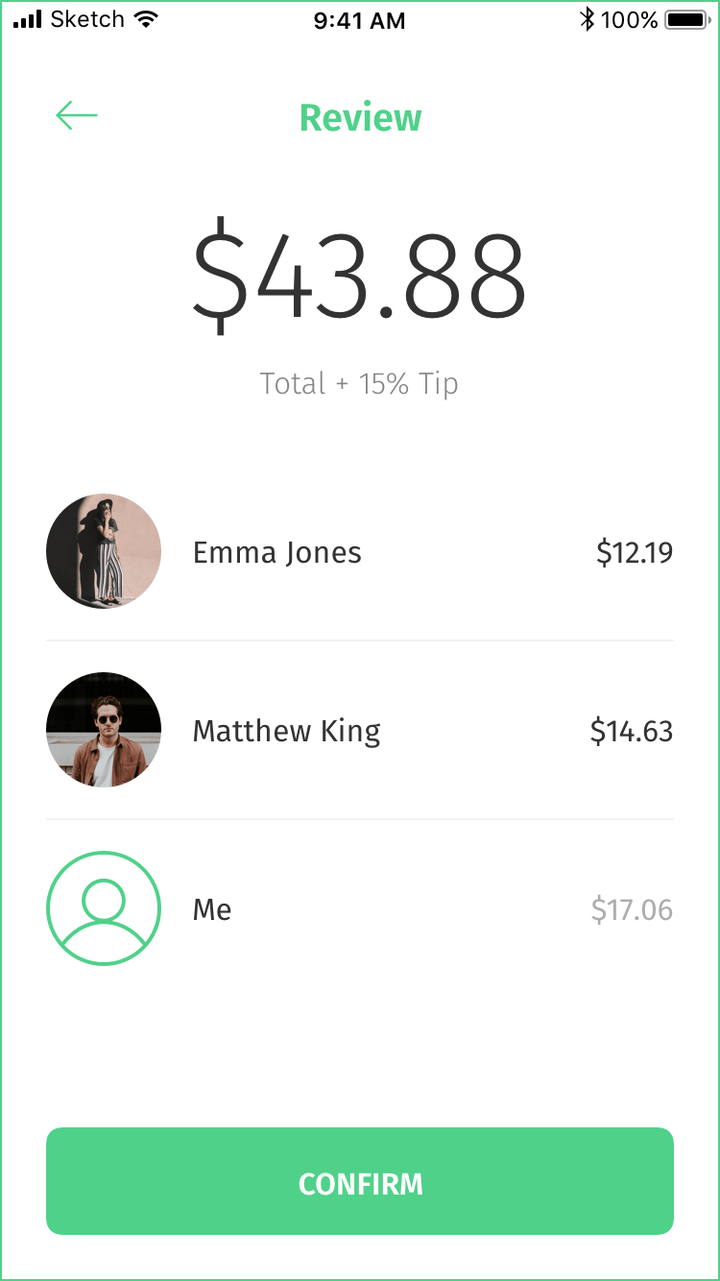Open Emma Jones's share row
Image resolution: width=720 pixels, height=1281 pixels.
click(360, 551)
